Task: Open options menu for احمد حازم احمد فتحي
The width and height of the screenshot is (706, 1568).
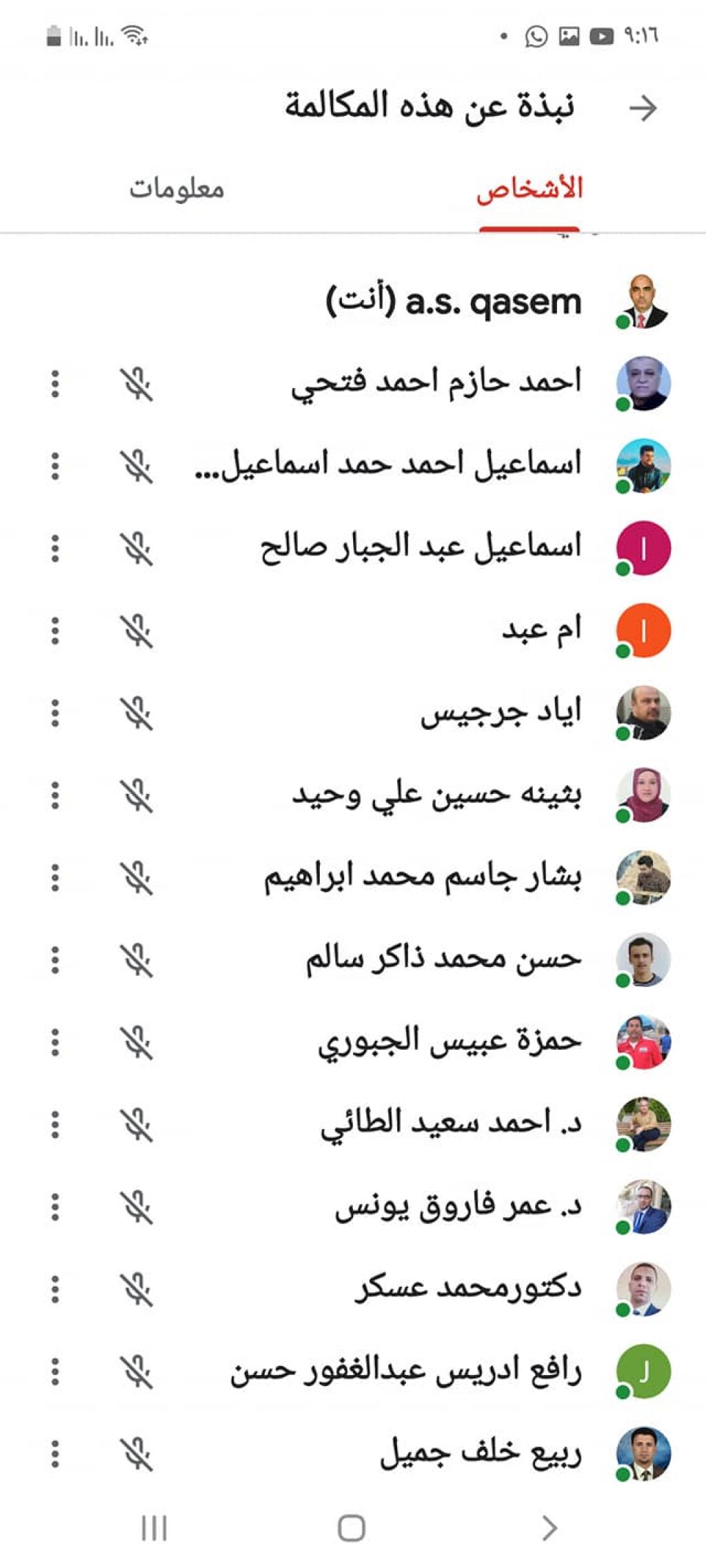Action: pos(55,384)
